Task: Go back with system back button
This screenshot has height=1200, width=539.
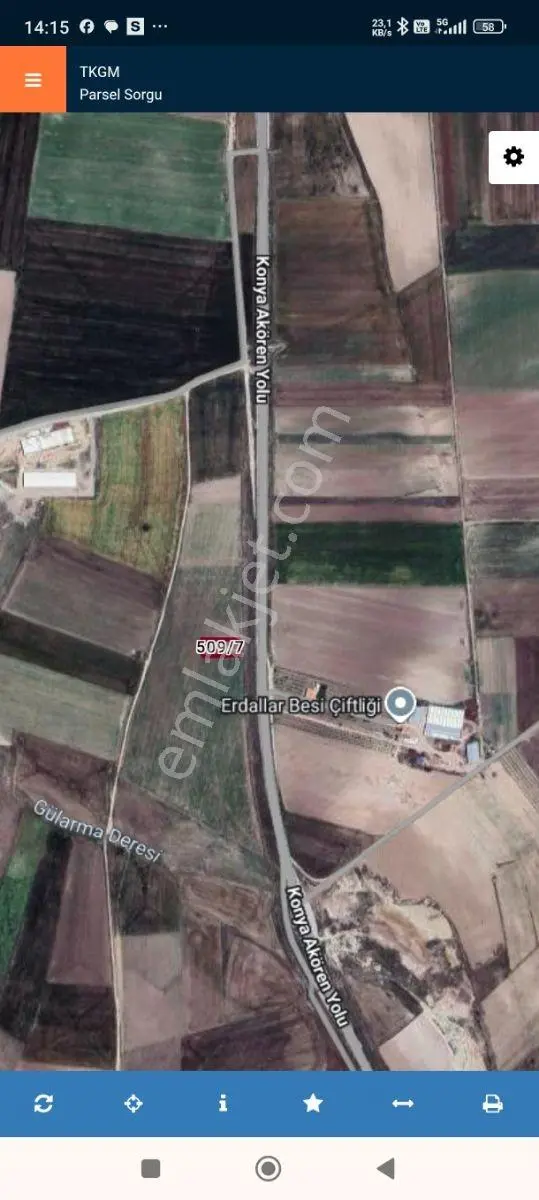Action: point(385,1168)
